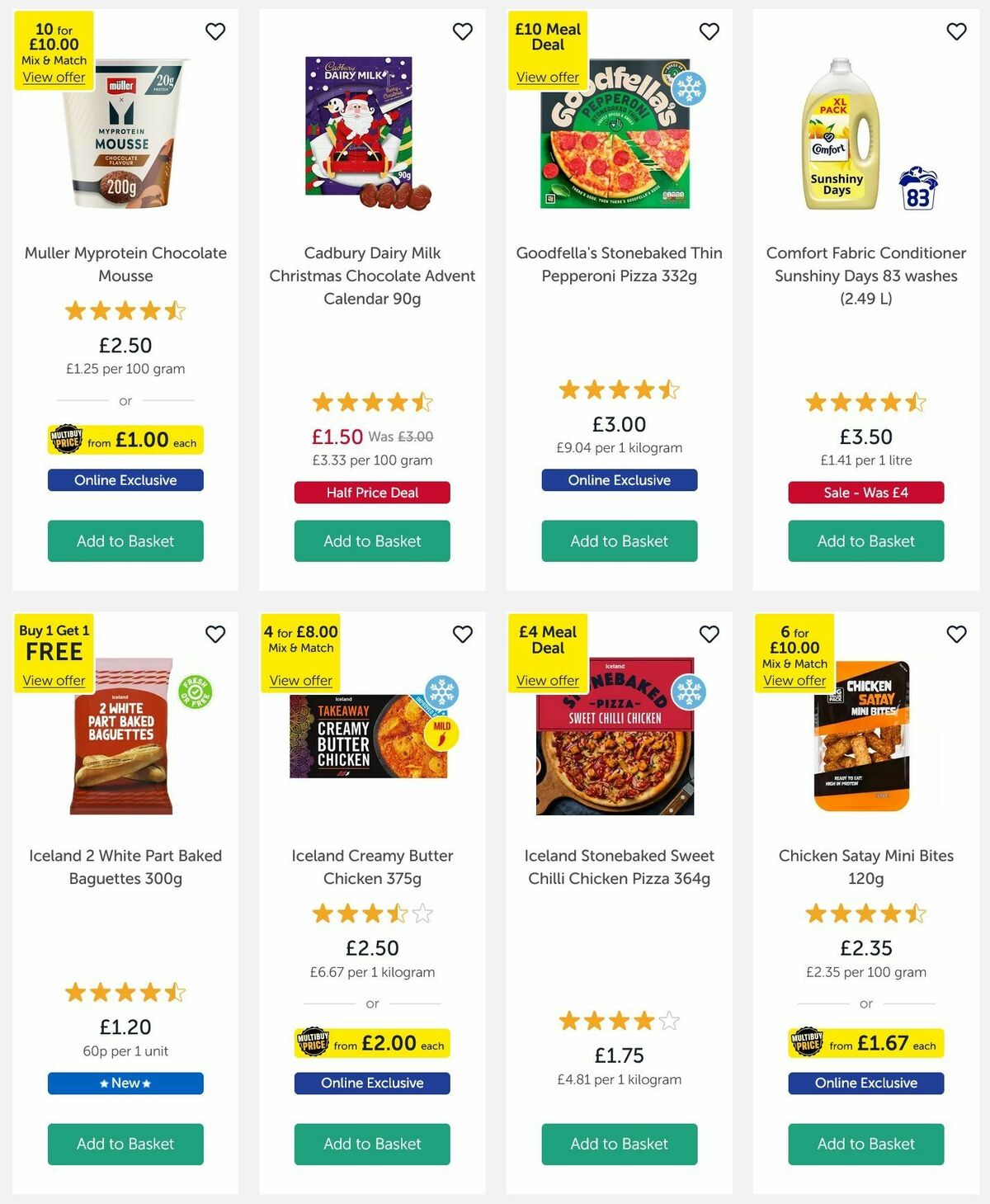The image size is (990, 1204).
Task: View the Buy 1 Get 1 Free offer
Action: pyautogui.click(x=54, y=680)
